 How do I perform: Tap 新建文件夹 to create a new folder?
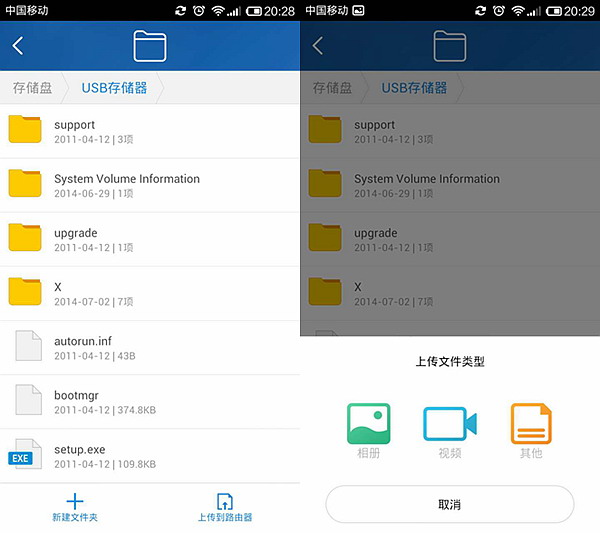pos(75,508)
